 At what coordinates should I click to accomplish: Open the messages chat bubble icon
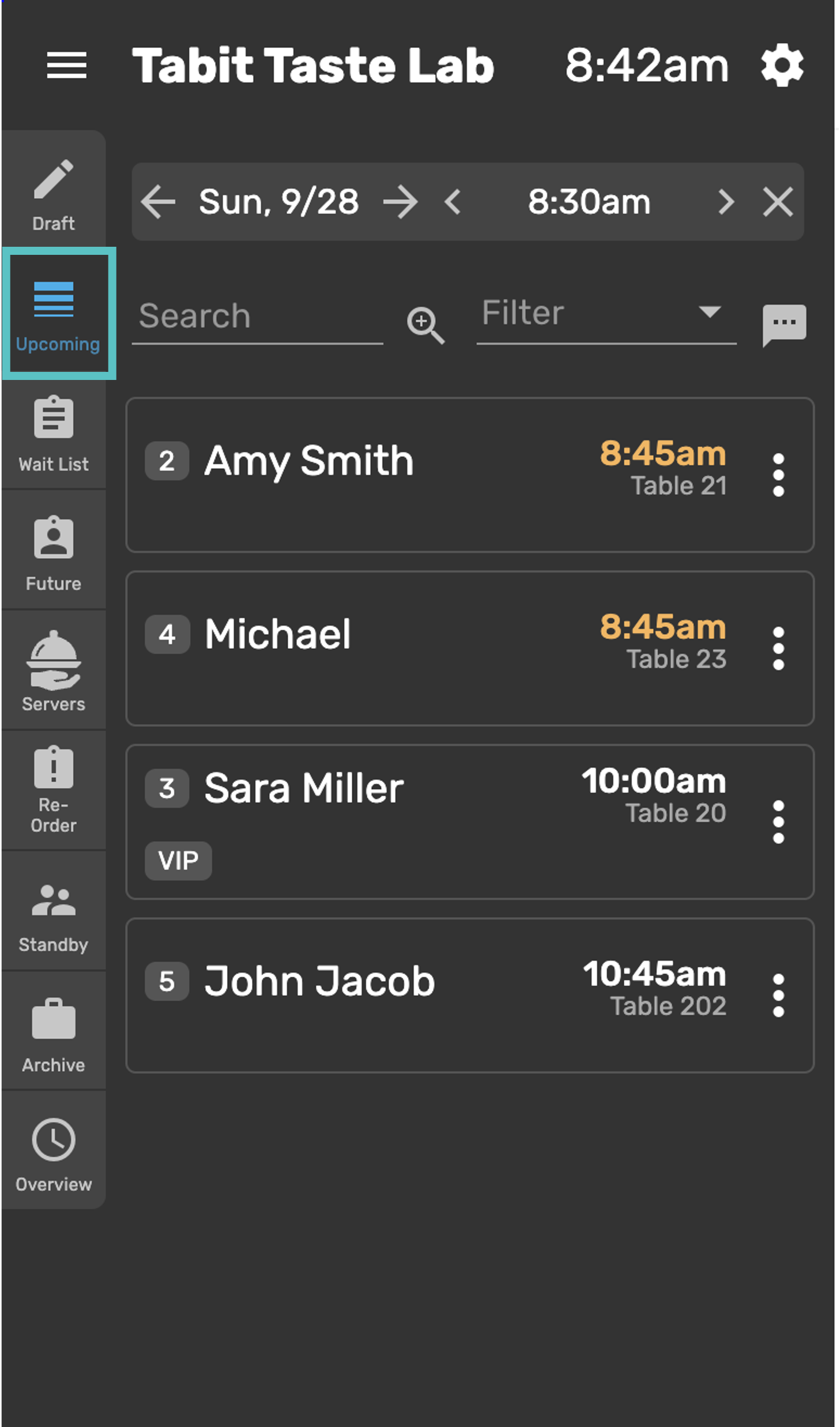(x=784, y=324)
